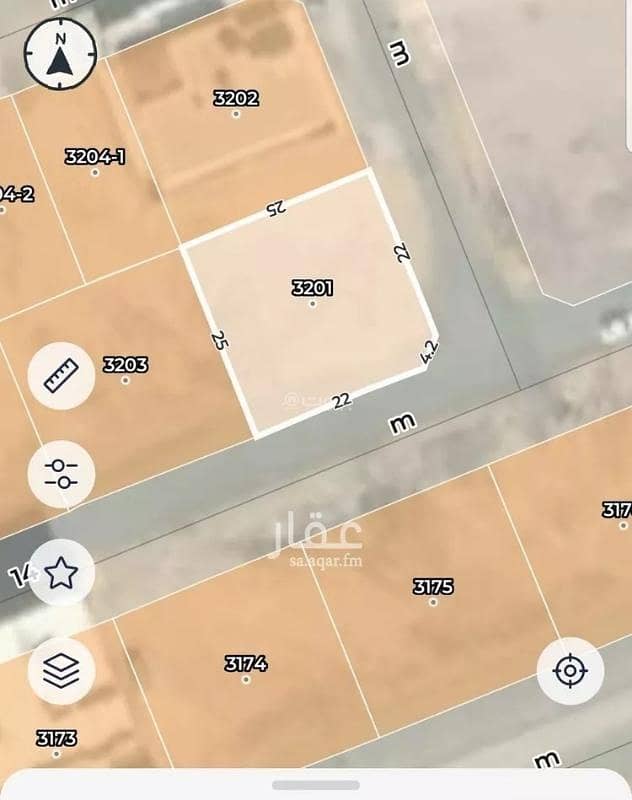The width and height of the screenshot is (632, 800).
Task: Open the ruler measurement tool
Action: coord(61,375)
